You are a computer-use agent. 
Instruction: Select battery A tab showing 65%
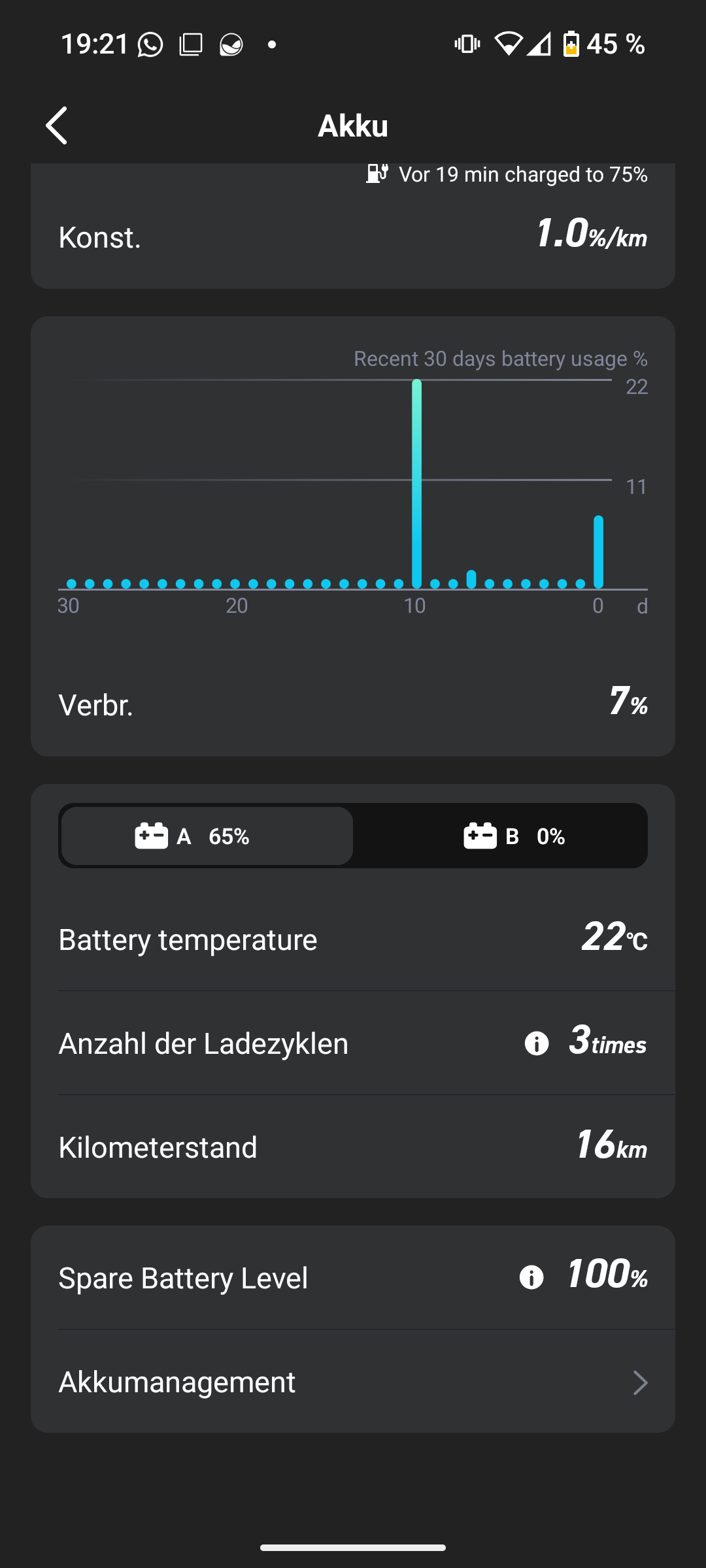207,836
